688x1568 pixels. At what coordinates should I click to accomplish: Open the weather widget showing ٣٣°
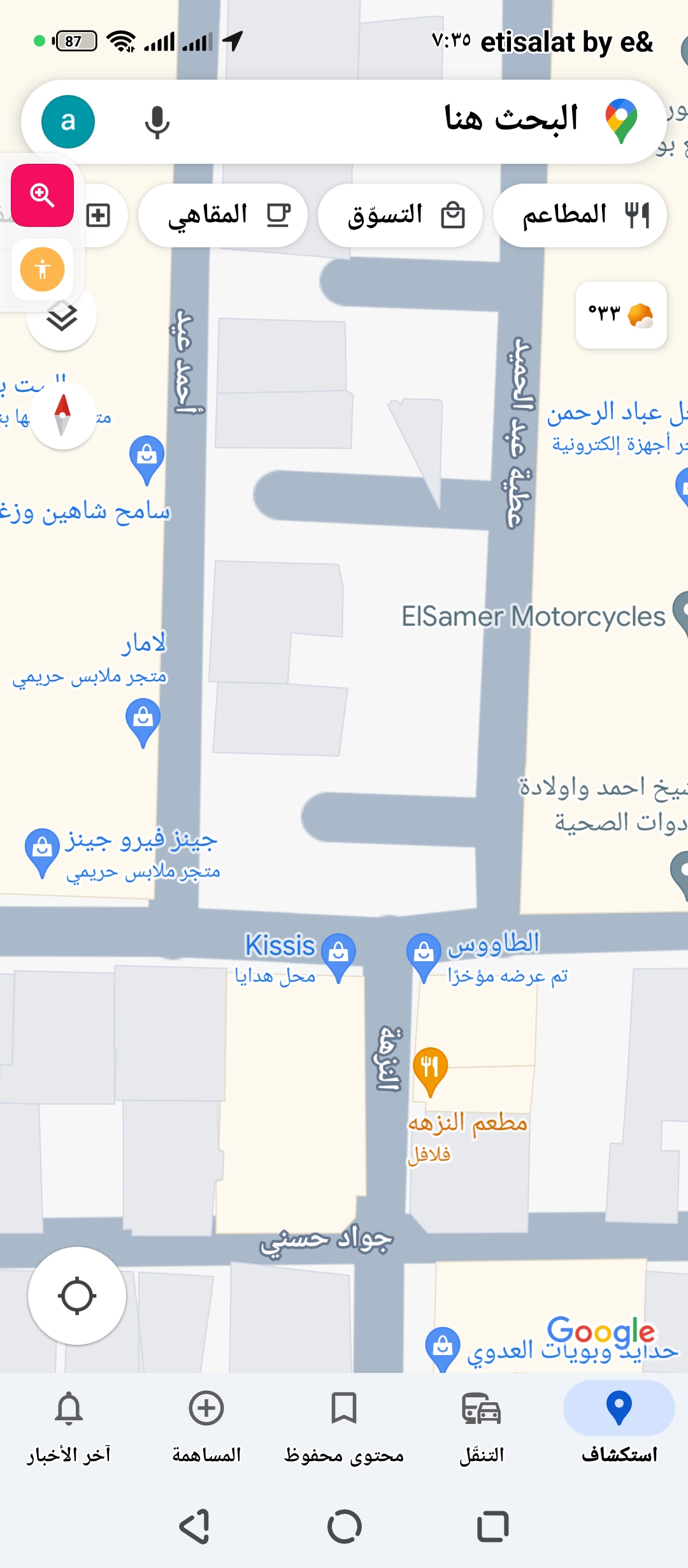[621, 315]
